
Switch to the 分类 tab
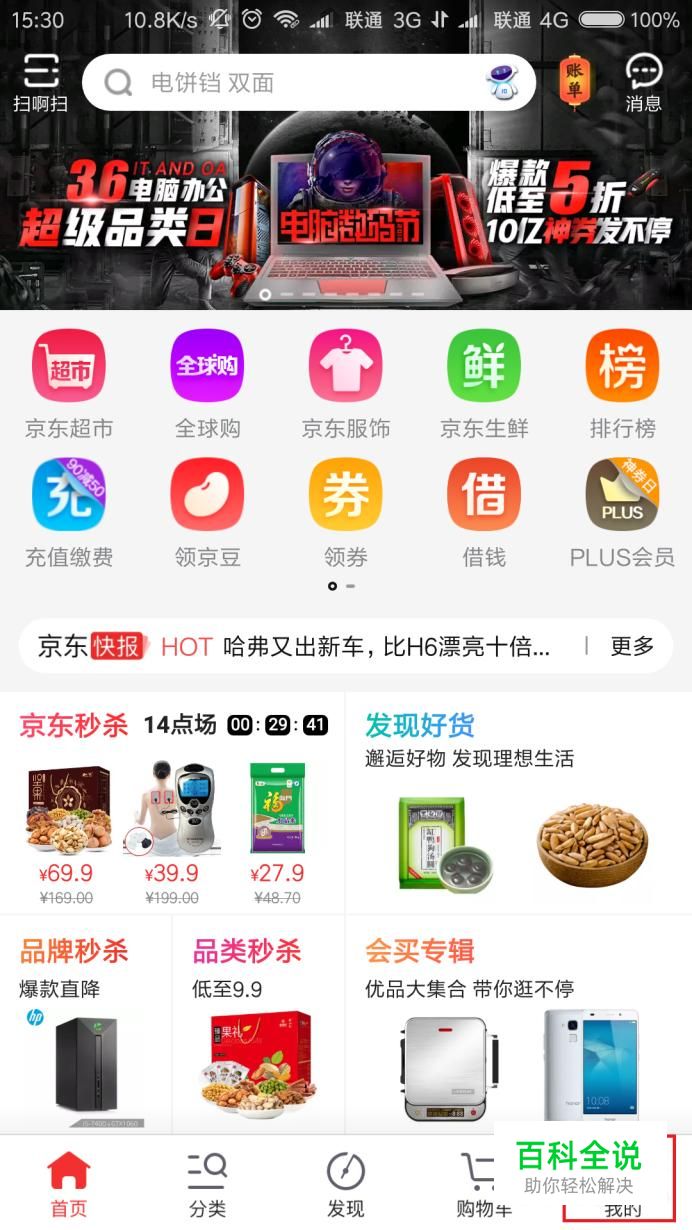click(207, 1184)
